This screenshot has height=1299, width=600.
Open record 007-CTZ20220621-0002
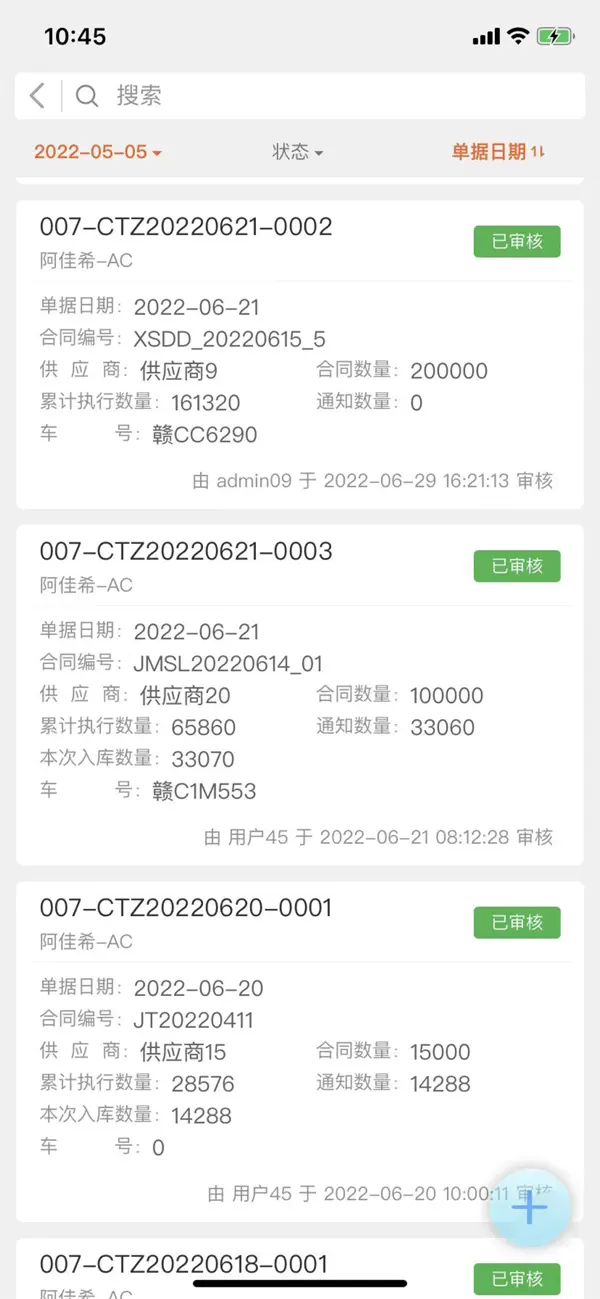186,228
